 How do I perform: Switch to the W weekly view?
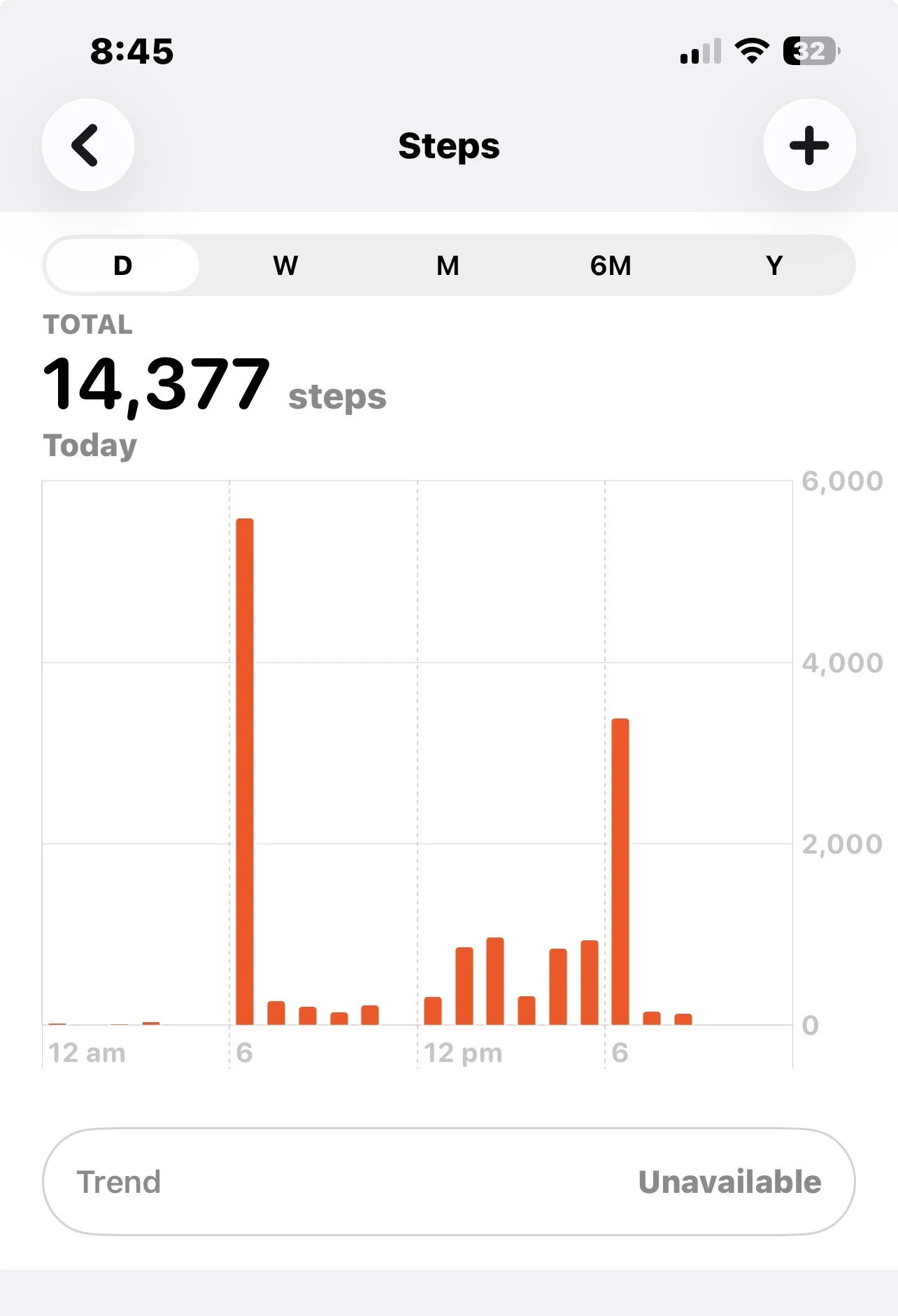[285, 265]
